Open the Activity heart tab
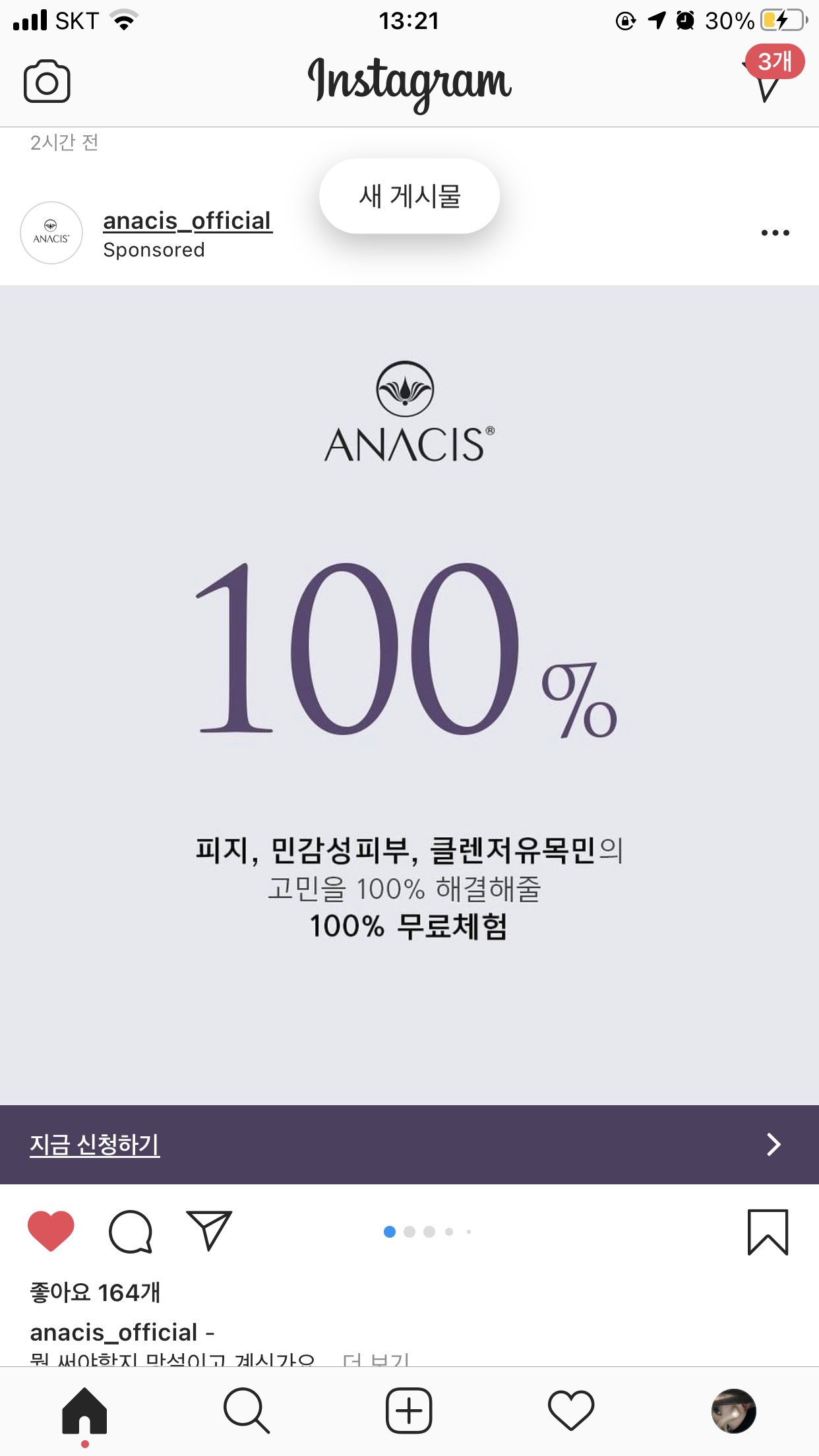Viewport: 819px width, 1456px height. (571, 1411)
